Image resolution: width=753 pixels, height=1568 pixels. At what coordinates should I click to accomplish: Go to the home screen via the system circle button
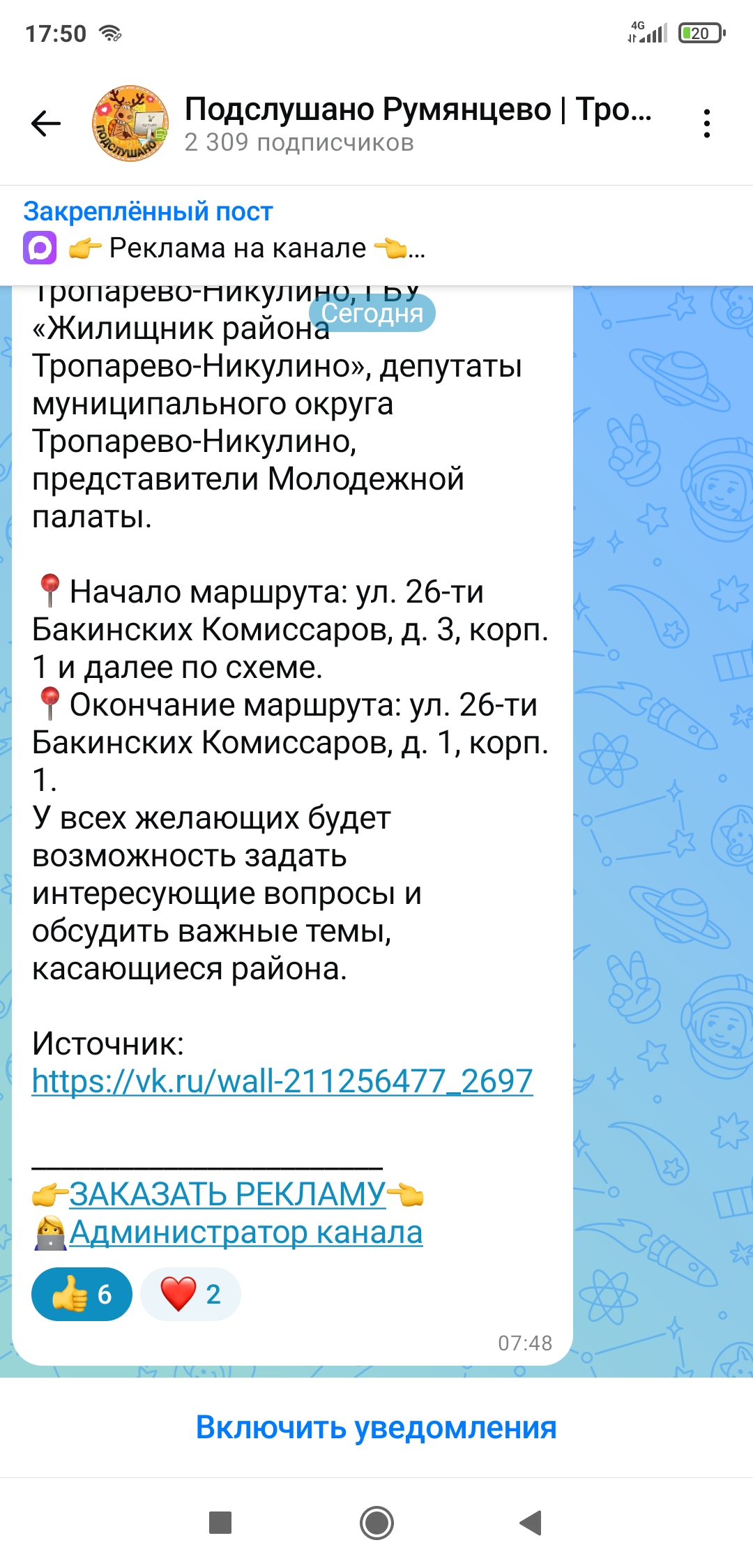pos(376,1522)
